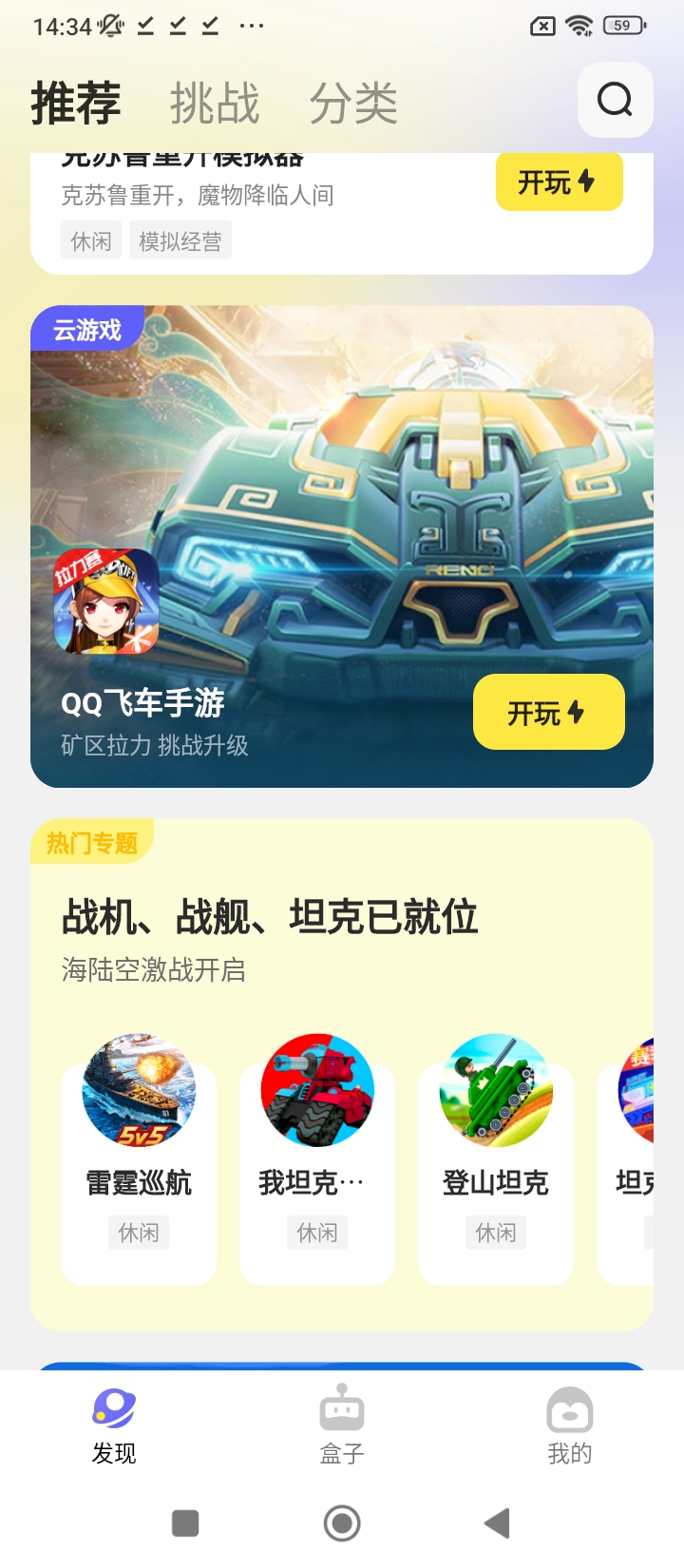Go to the 我的 tab

(569, 1424)
